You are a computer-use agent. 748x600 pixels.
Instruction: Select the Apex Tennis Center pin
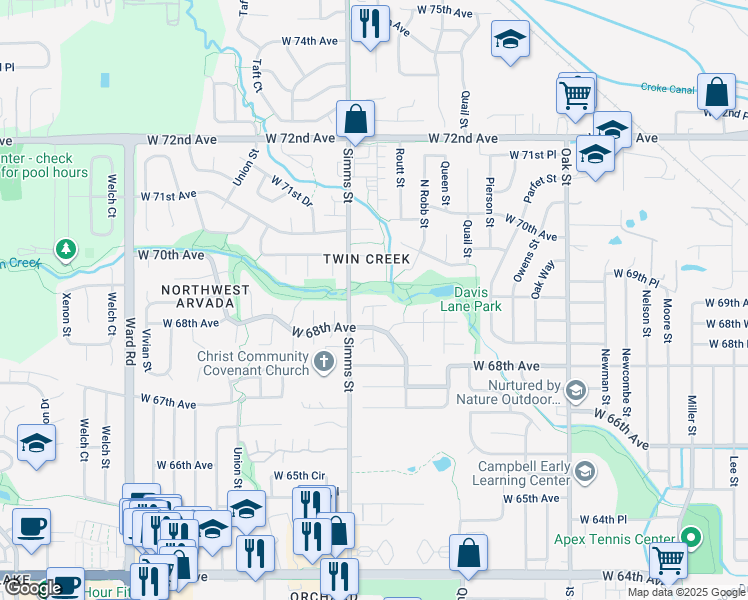coord(691,537)
